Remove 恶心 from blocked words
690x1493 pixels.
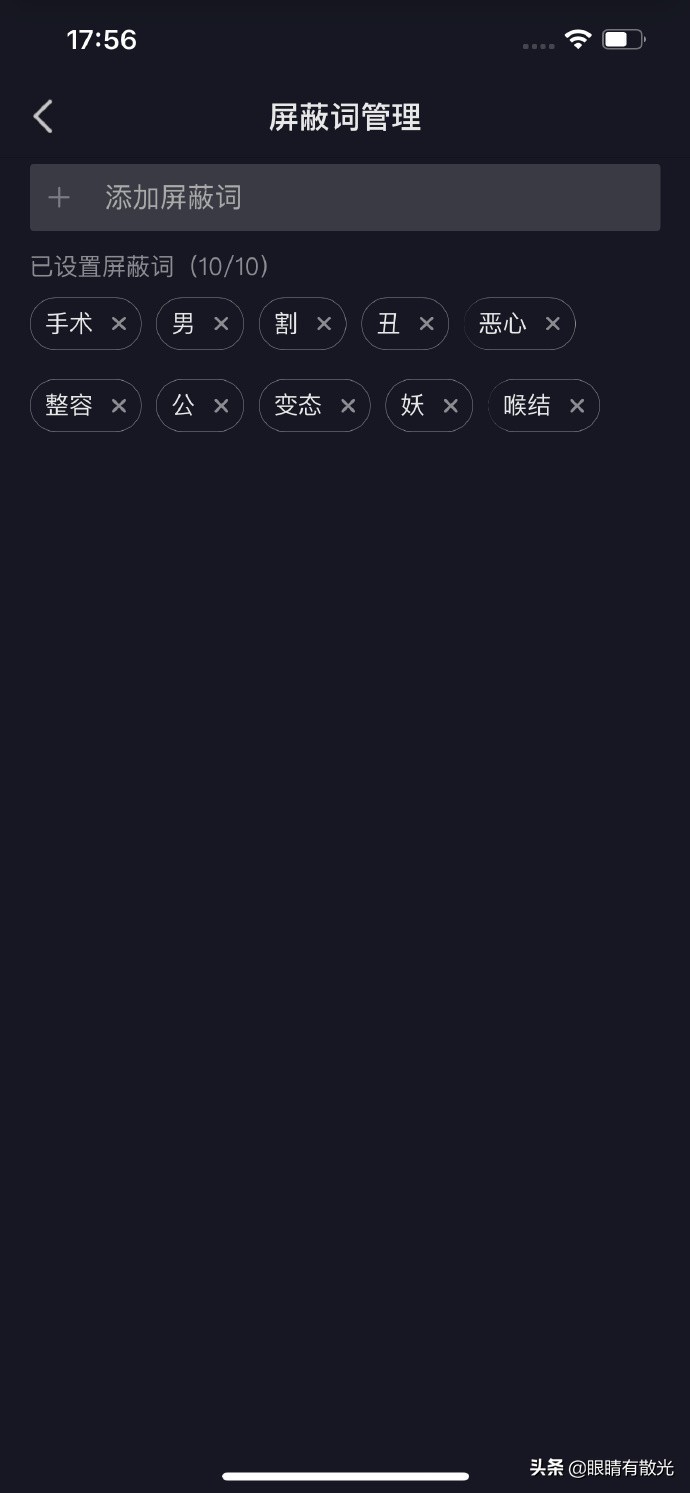coord(553,324)
